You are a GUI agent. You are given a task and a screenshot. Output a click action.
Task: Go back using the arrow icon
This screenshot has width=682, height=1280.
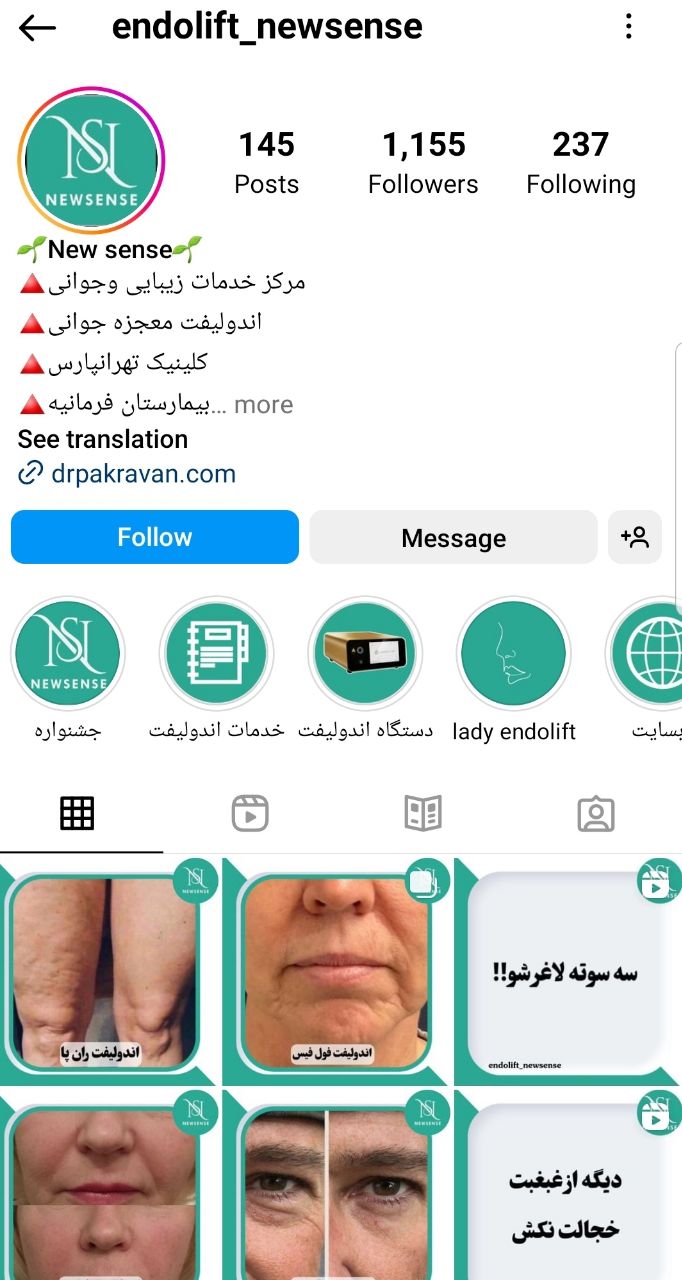(x=38, y=28)
